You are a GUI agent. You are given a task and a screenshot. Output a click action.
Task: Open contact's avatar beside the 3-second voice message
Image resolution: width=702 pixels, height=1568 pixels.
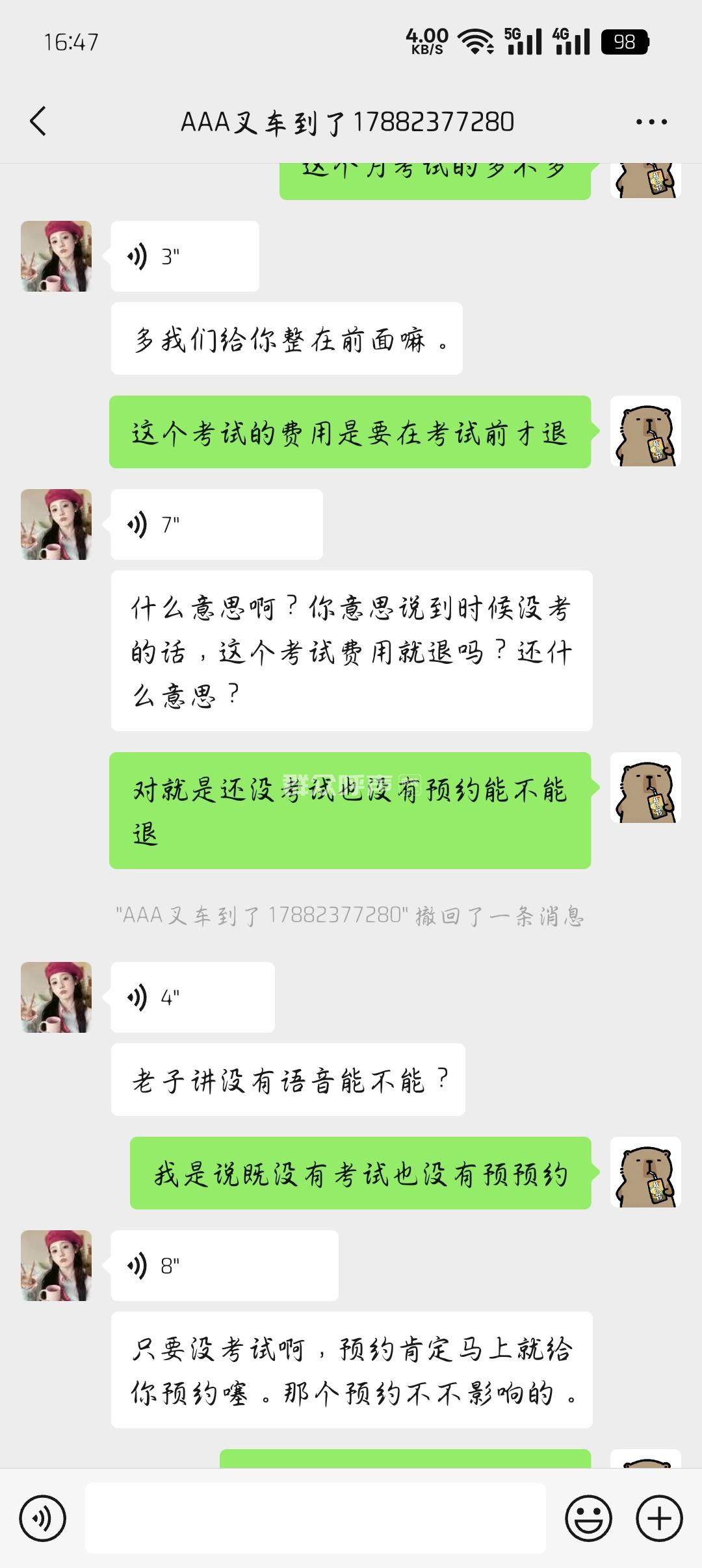tap(57, 257)
